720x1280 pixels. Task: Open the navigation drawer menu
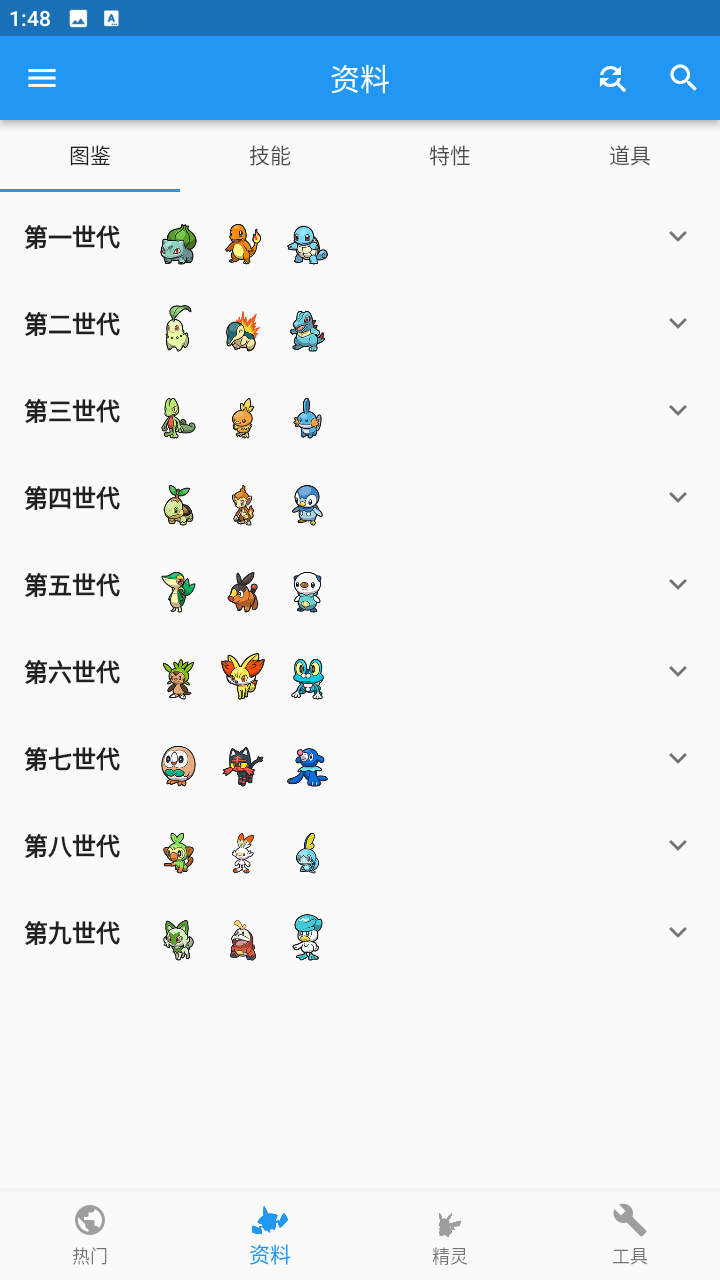(41, 77)
